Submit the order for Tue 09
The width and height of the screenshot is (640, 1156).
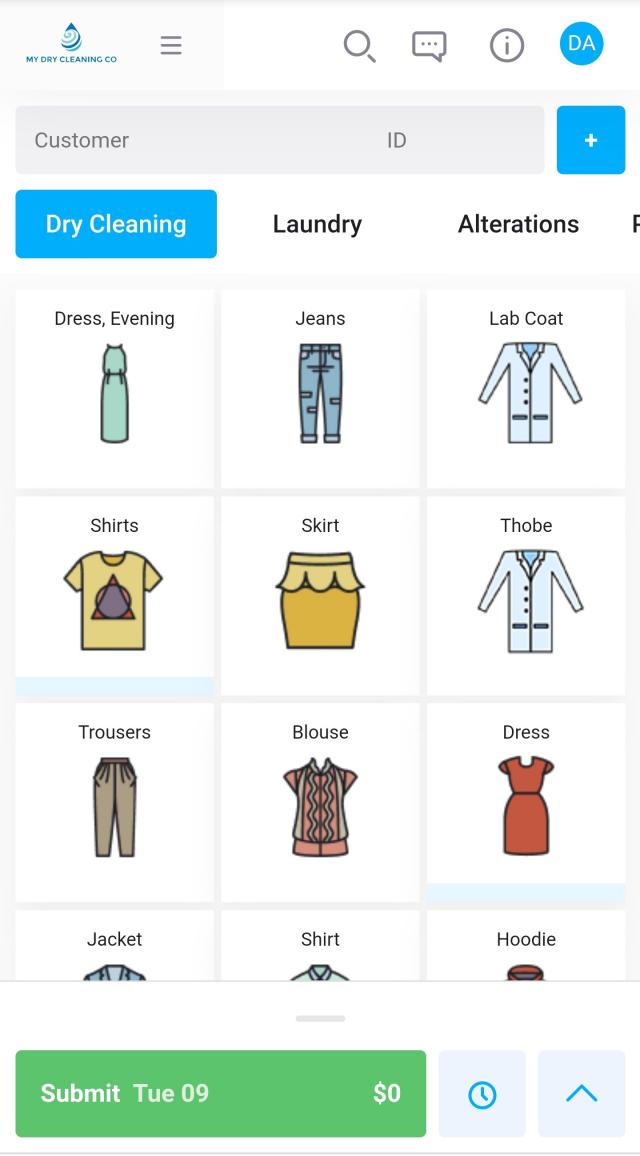tap(220, 1093)
